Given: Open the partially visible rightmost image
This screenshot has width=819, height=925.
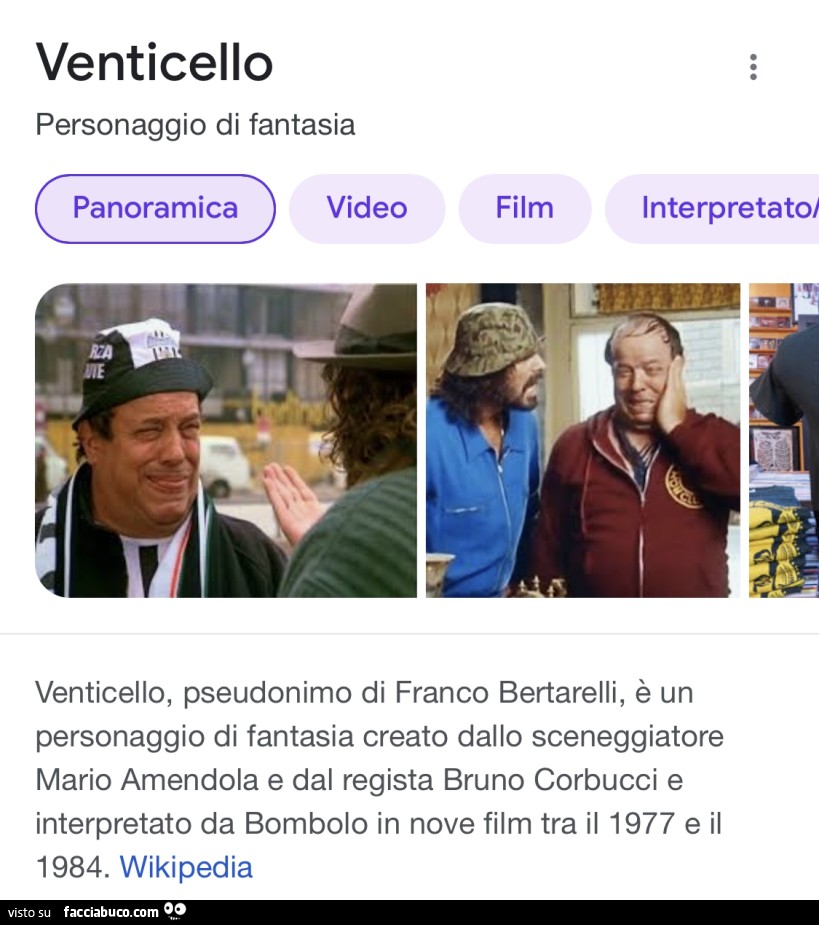Looking at the screenshot, I should click(x=784, y=440).
